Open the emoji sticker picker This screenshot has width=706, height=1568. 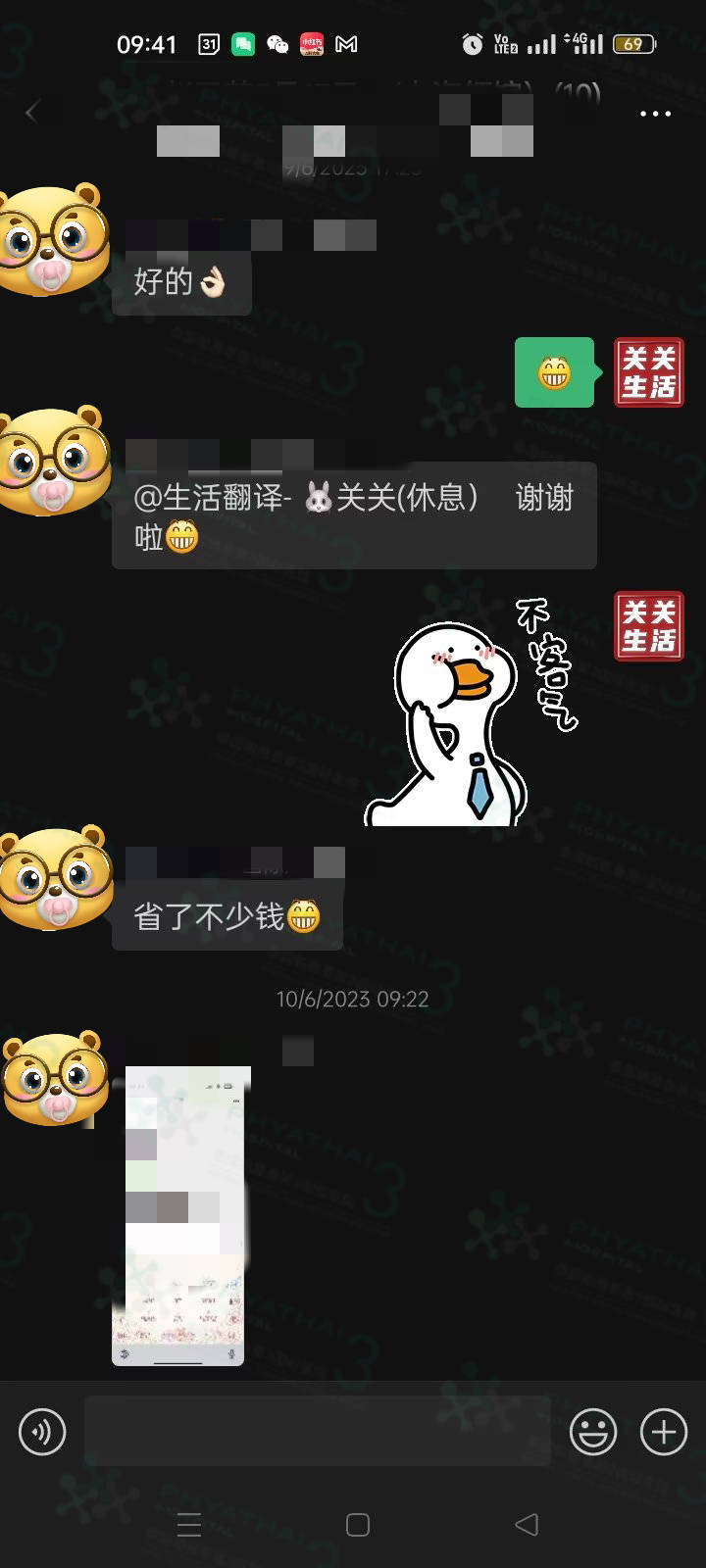pyautogui.click(x=593, y=1432)
